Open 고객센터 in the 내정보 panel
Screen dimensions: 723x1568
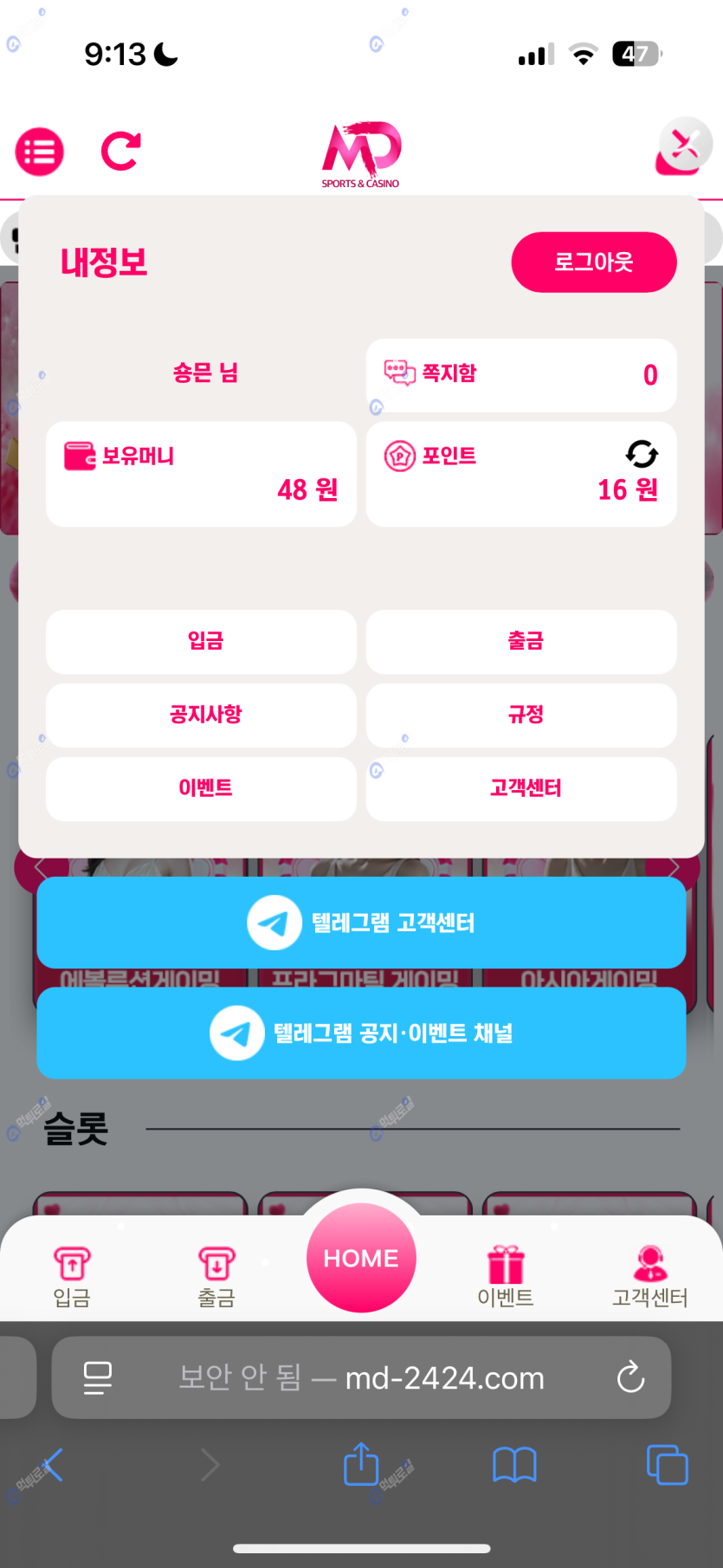pyautogui.click(x=520, y=788)
